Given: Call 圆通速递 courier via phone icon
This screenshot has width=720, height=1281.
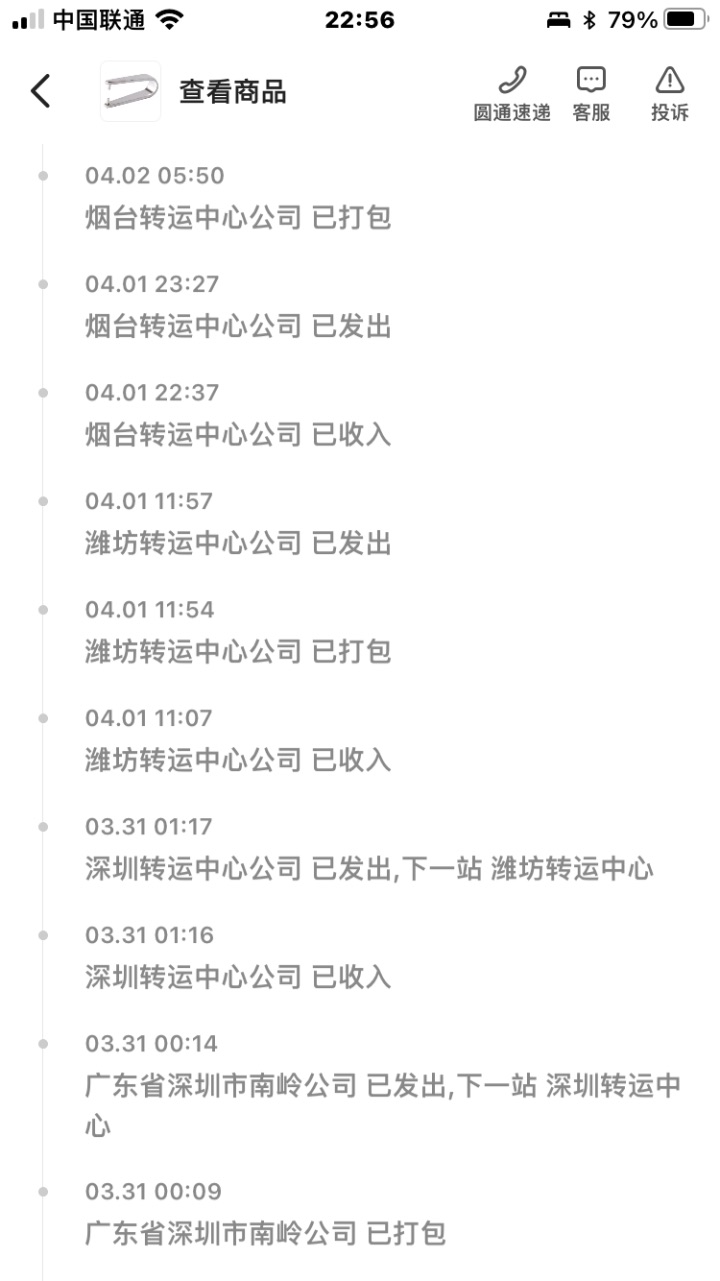Looking at the screenshot, I should [x=512, y=94].
